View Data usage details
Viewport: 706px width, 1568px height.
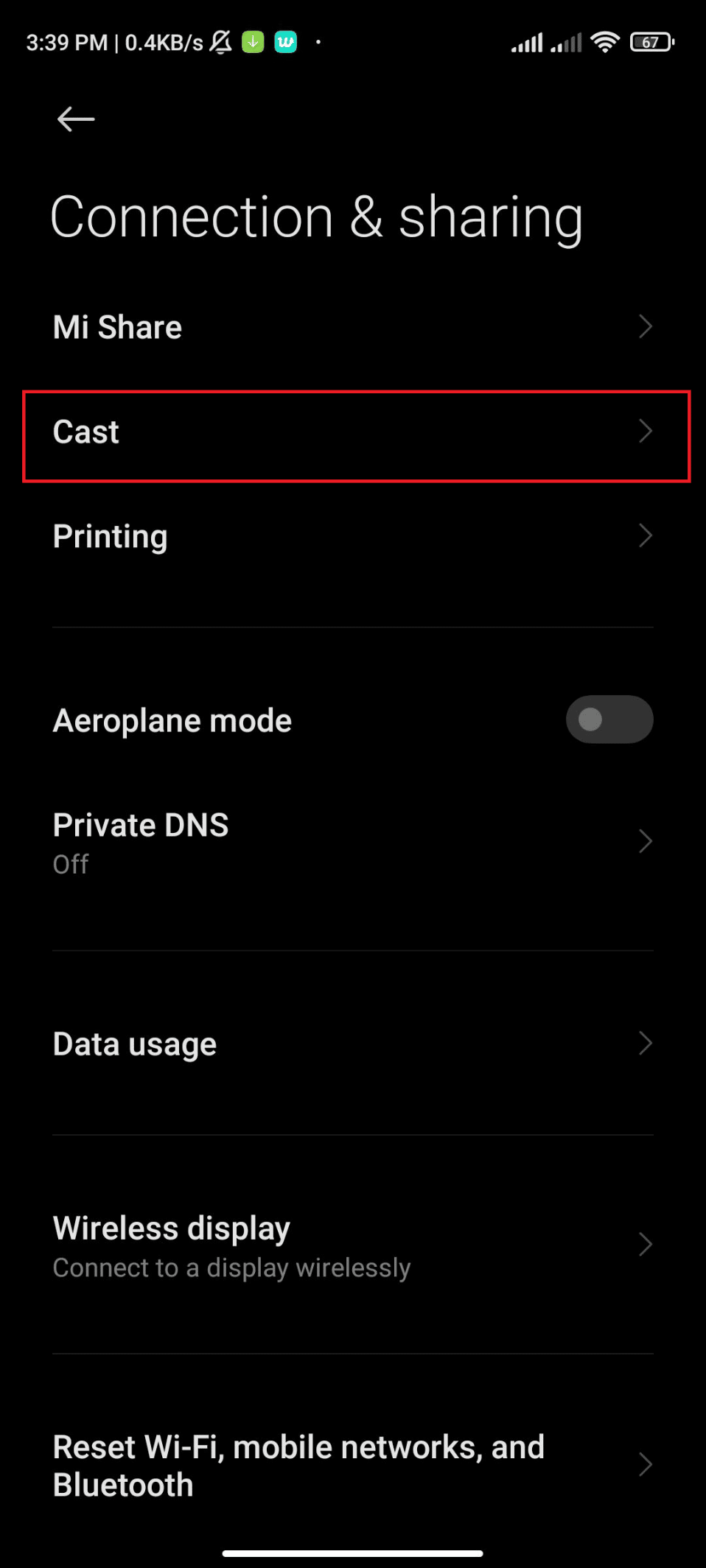pos(352,1044)
